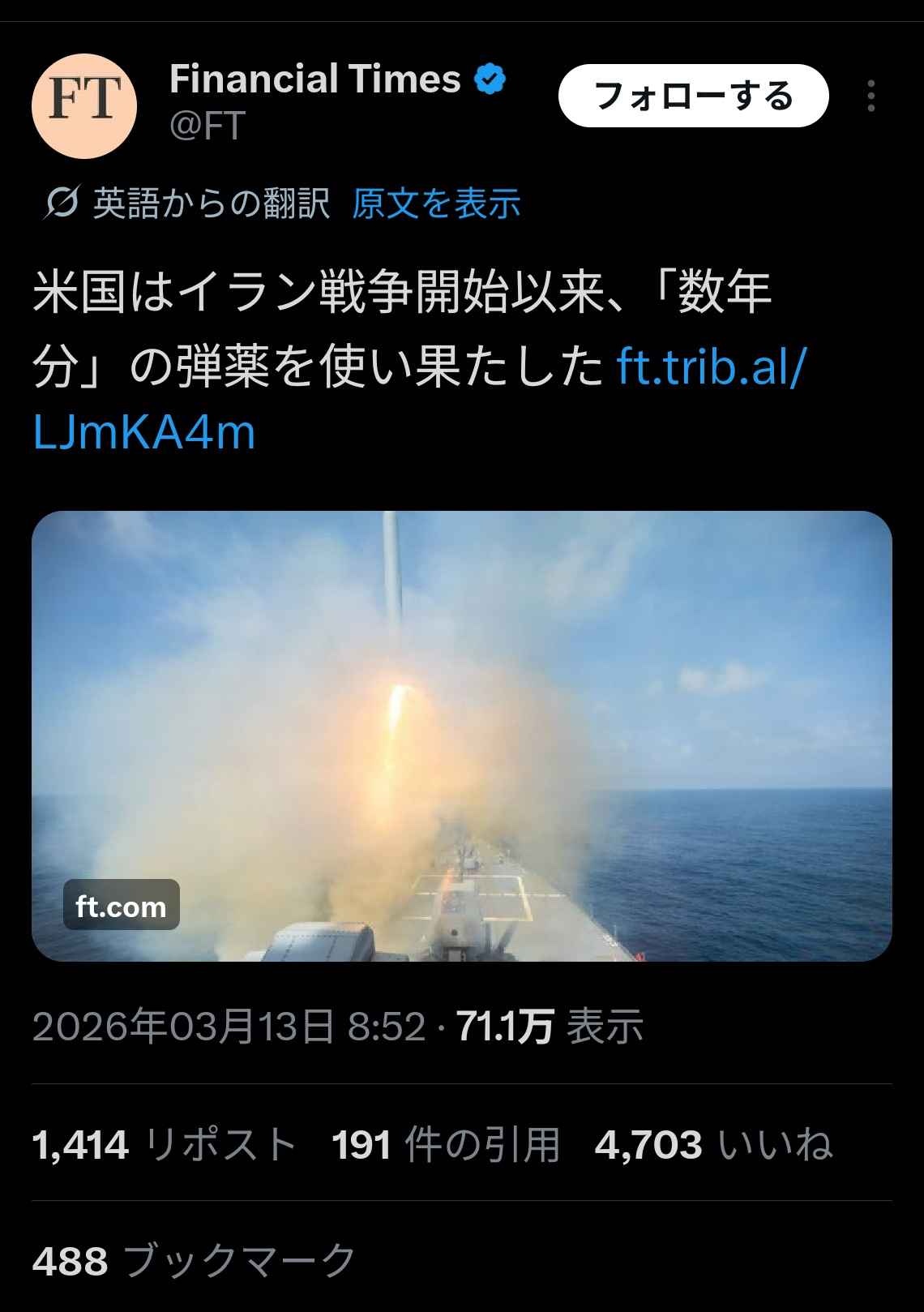View the 4,703 いいね likes list

713,1144
